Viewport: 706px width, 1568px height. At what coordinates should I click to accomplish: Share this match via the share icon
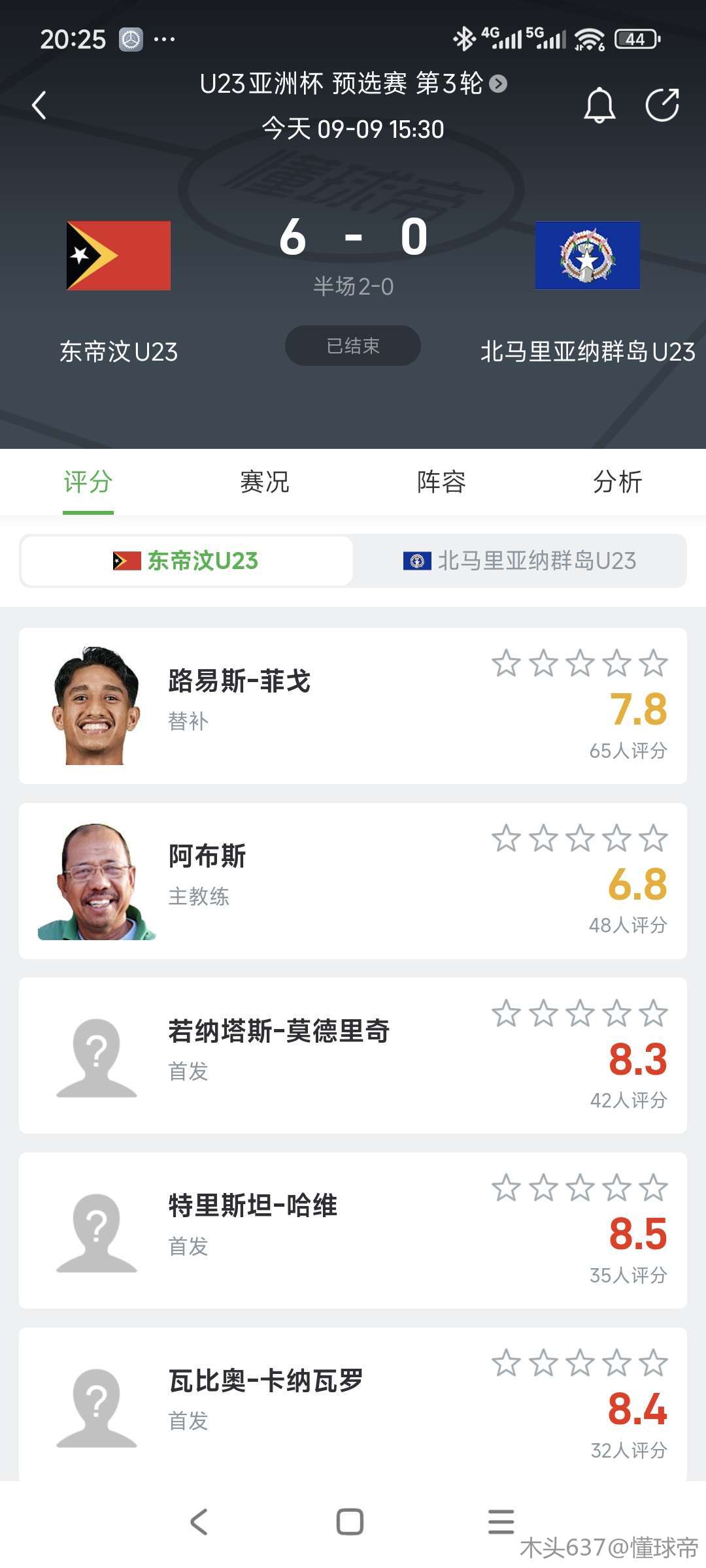(662, 105)
